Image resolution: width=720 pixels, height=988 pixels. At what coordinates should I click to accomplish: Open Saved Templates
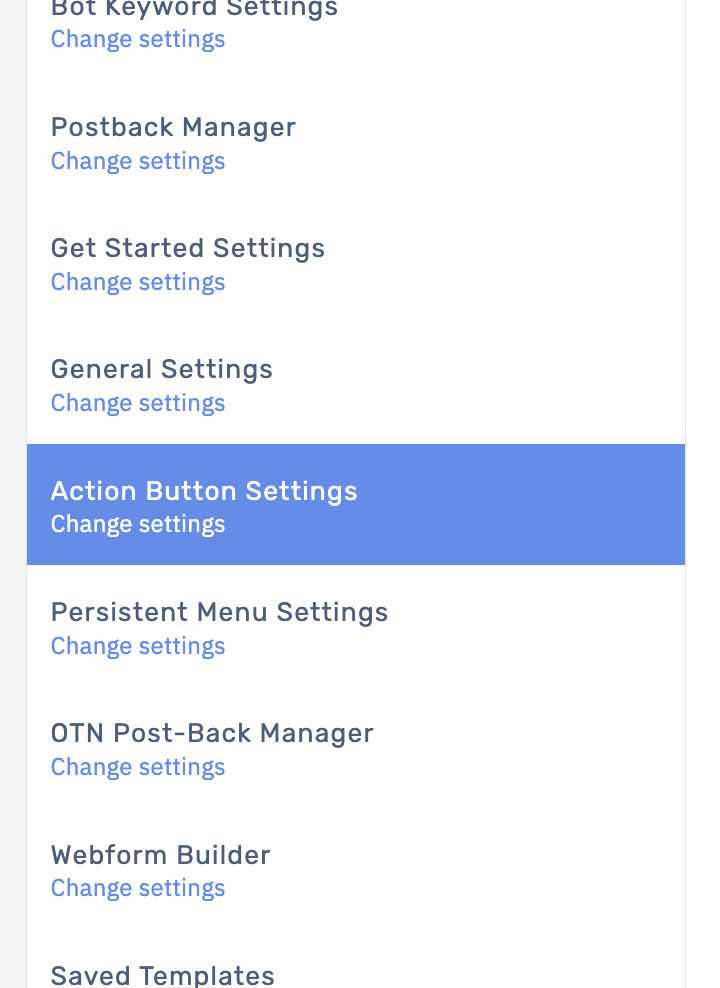click(x=163, y=975)
